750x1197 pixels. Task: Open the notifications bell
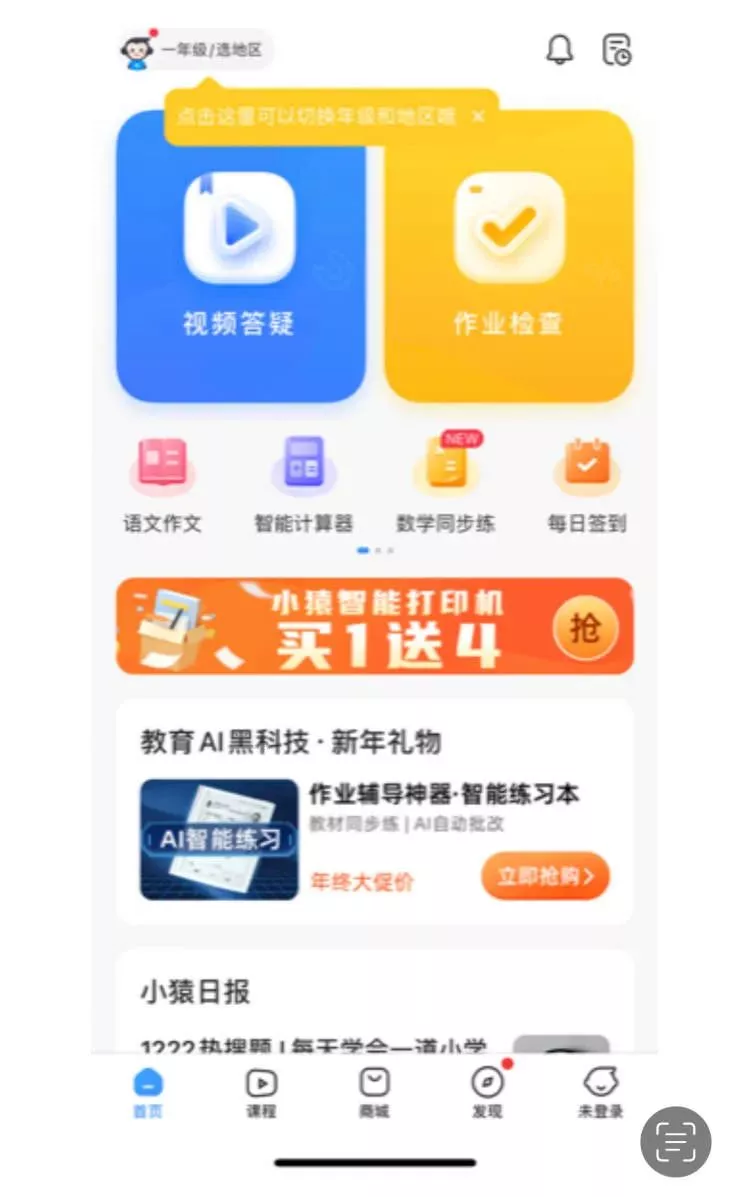click(559, 49)
